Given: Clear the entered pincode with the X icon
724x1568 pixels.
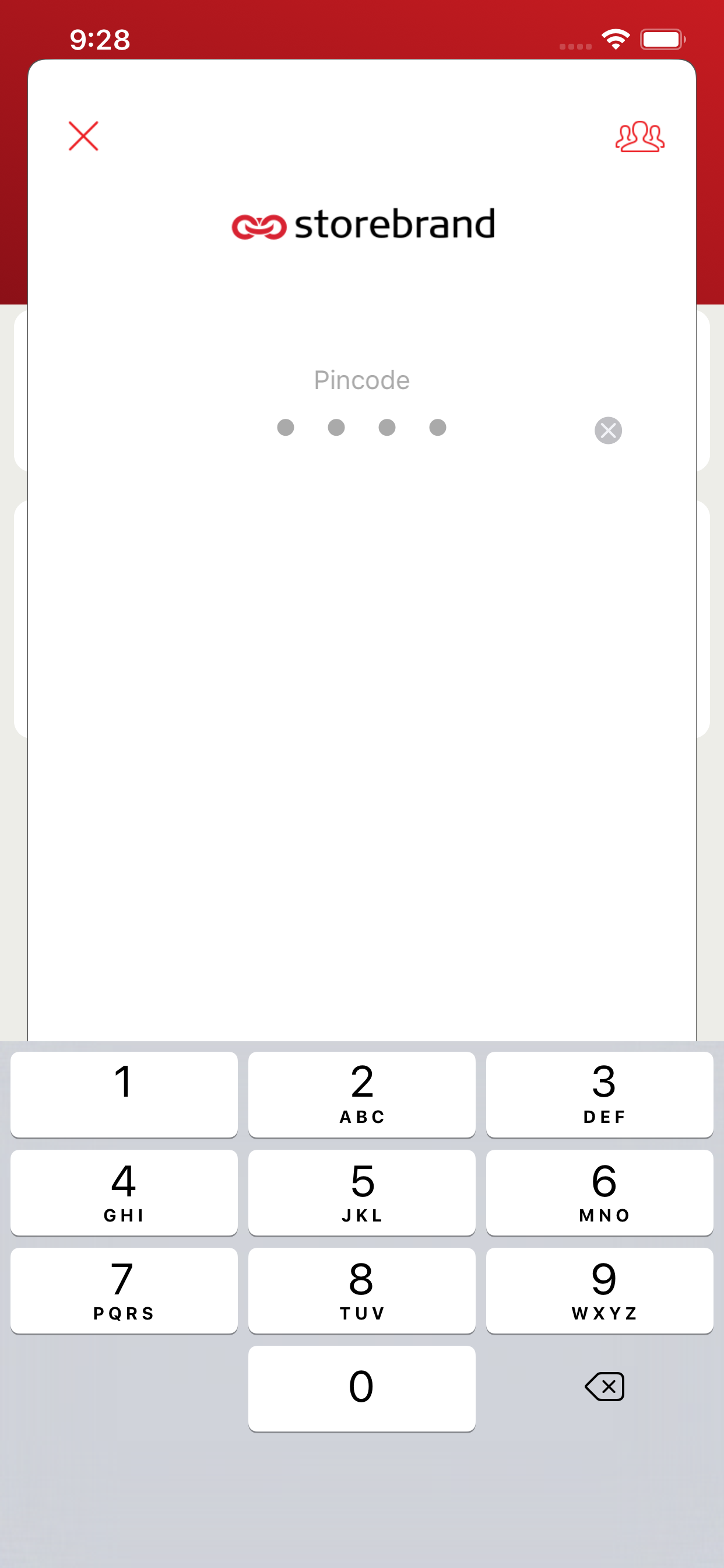Looking at the screenshot, I should (608, 430).
